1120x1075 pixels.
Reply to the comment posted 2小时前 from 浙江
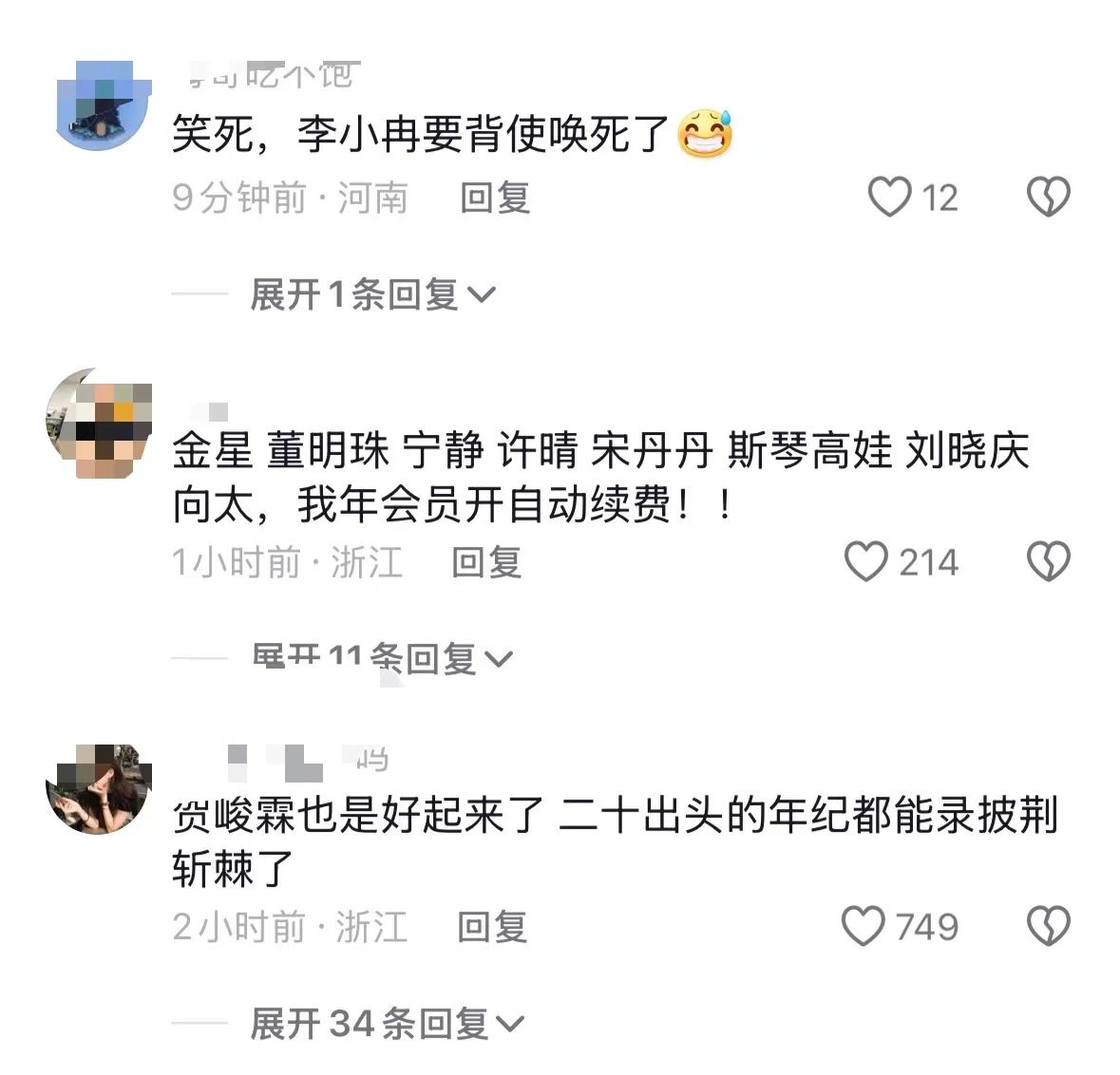pyautogui.click(x=492, y=926)
